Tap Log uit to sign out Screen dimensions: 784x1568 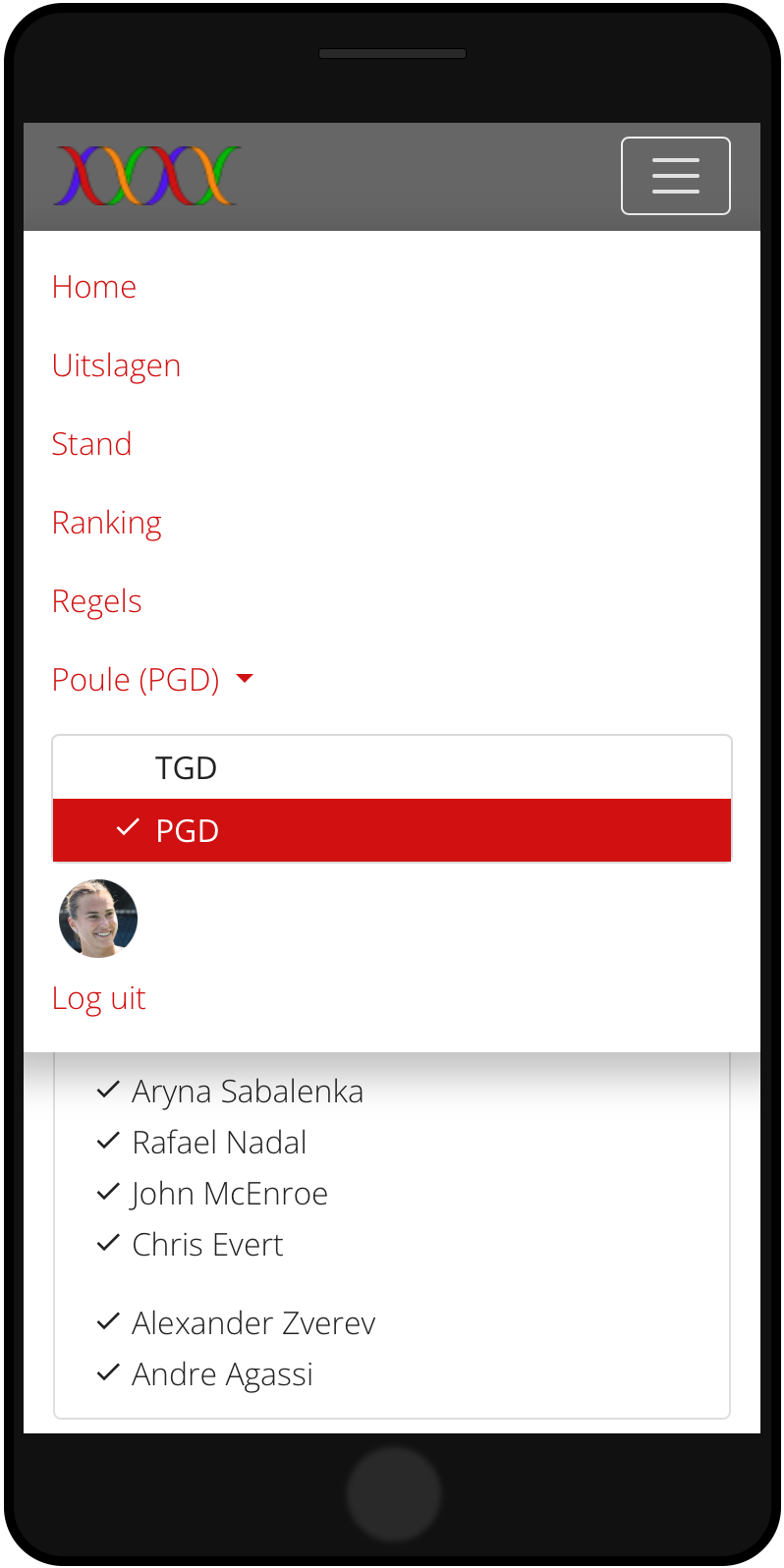pos(98,998)
